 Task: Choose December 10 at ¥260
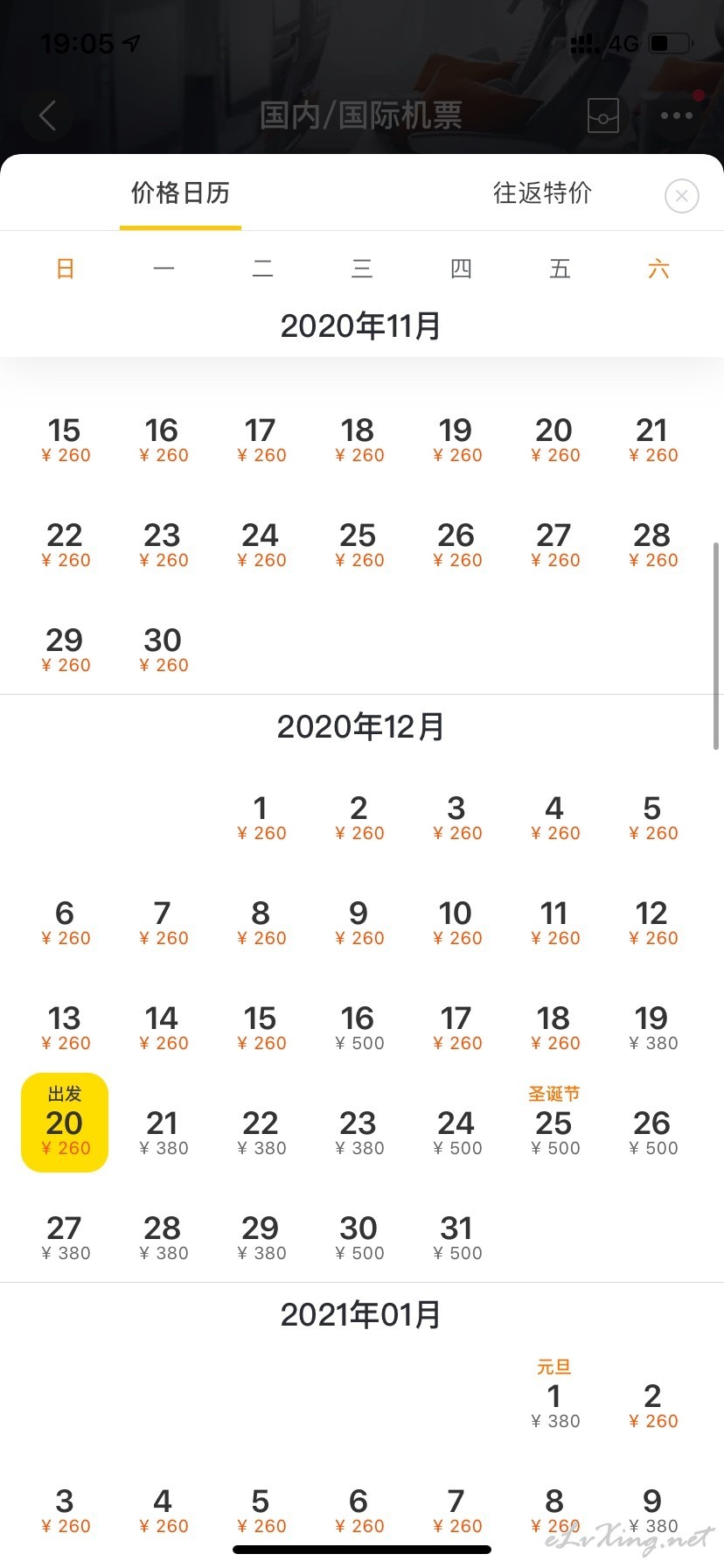point(456,922)
